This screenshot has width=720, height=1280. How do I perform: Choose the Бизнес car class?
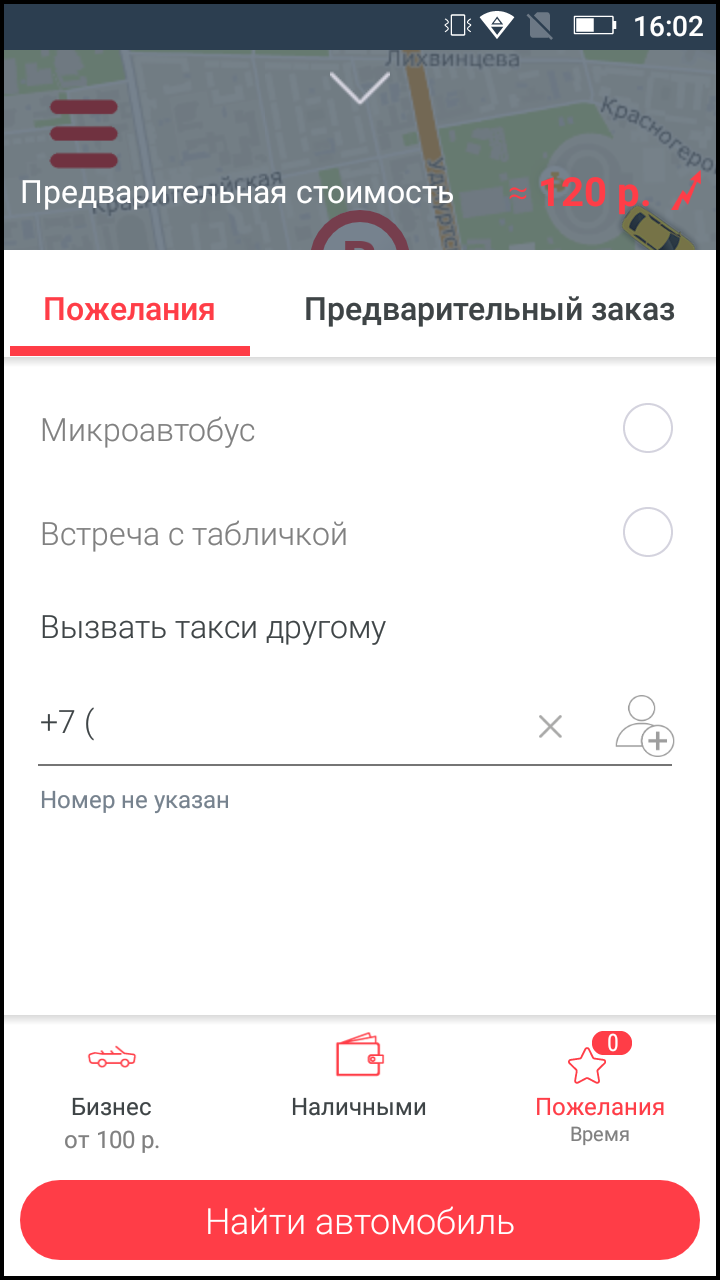point(112,1096)
